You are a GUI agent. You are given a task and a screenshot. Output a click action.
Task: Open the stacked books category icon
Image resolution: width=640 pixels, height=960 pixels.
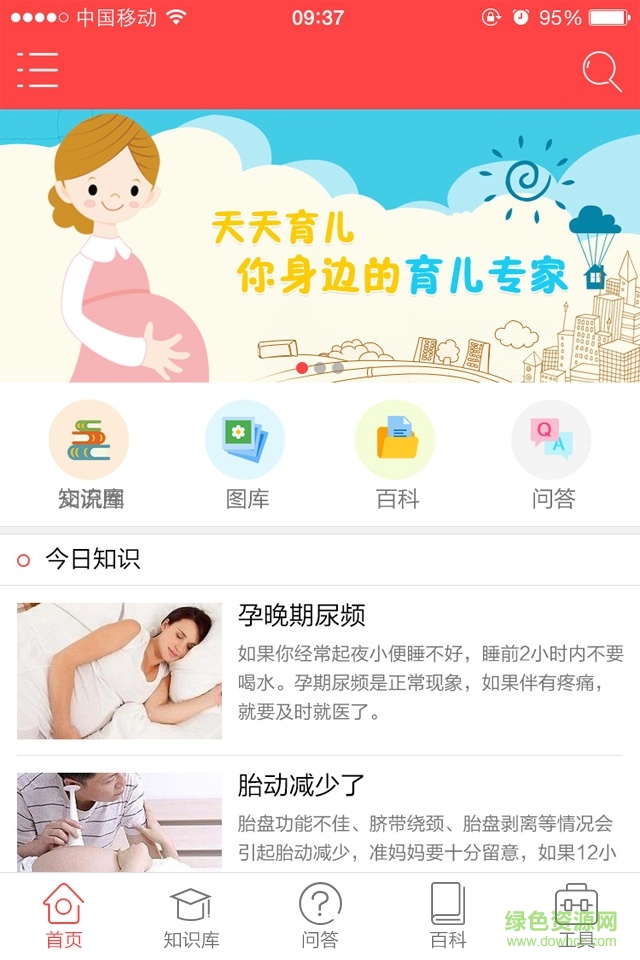tap(89, 441)
